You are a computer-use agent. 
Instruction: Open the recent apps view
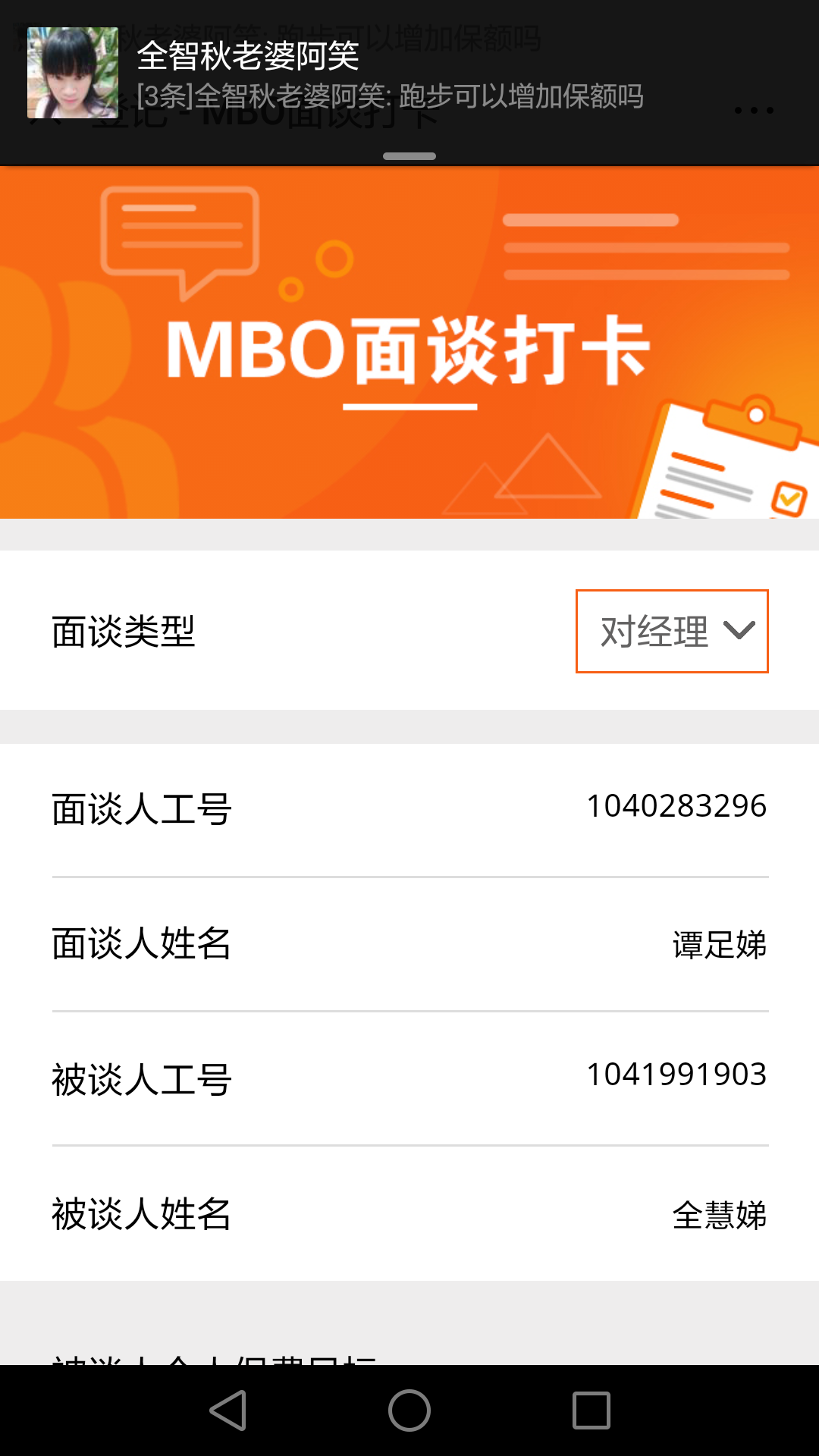coord(591,1410)
